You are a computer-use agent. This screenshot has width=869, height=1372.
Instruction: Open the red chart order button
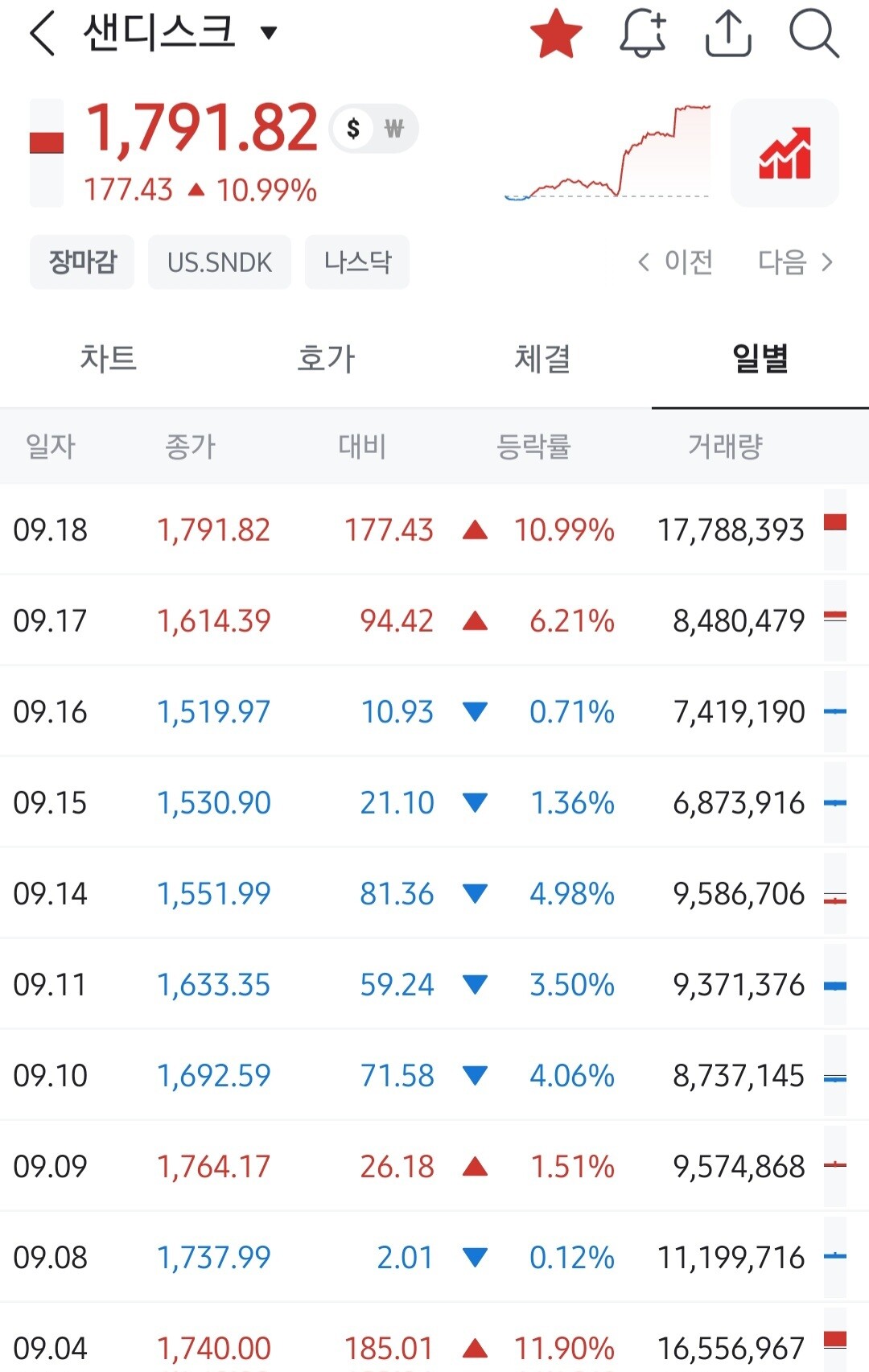[785, 153]
